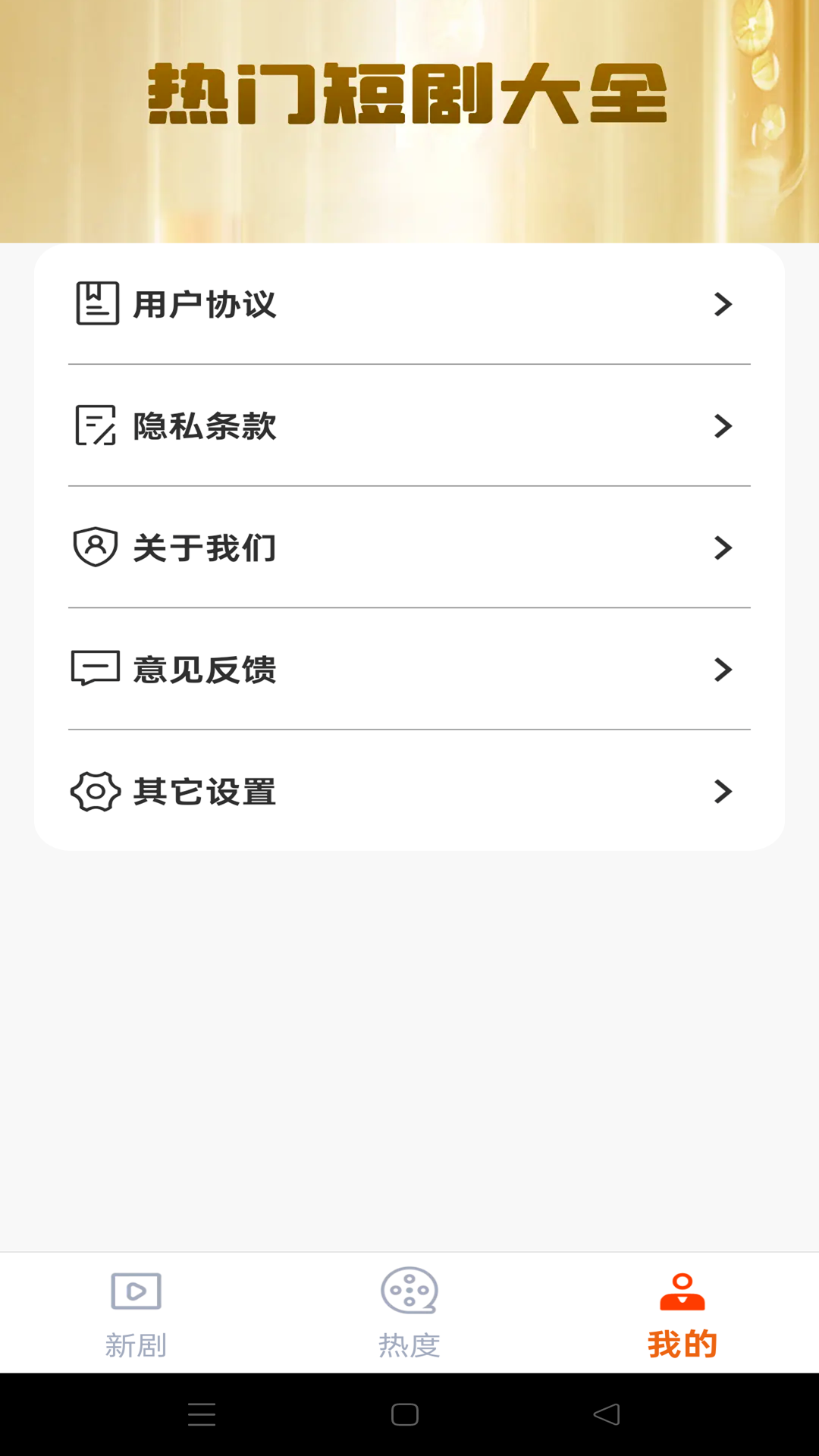The width and height of the screenshot is (819, 1456).
Task: Tap the system back button
Action: pyautogui.click(x=607, y=1414)
